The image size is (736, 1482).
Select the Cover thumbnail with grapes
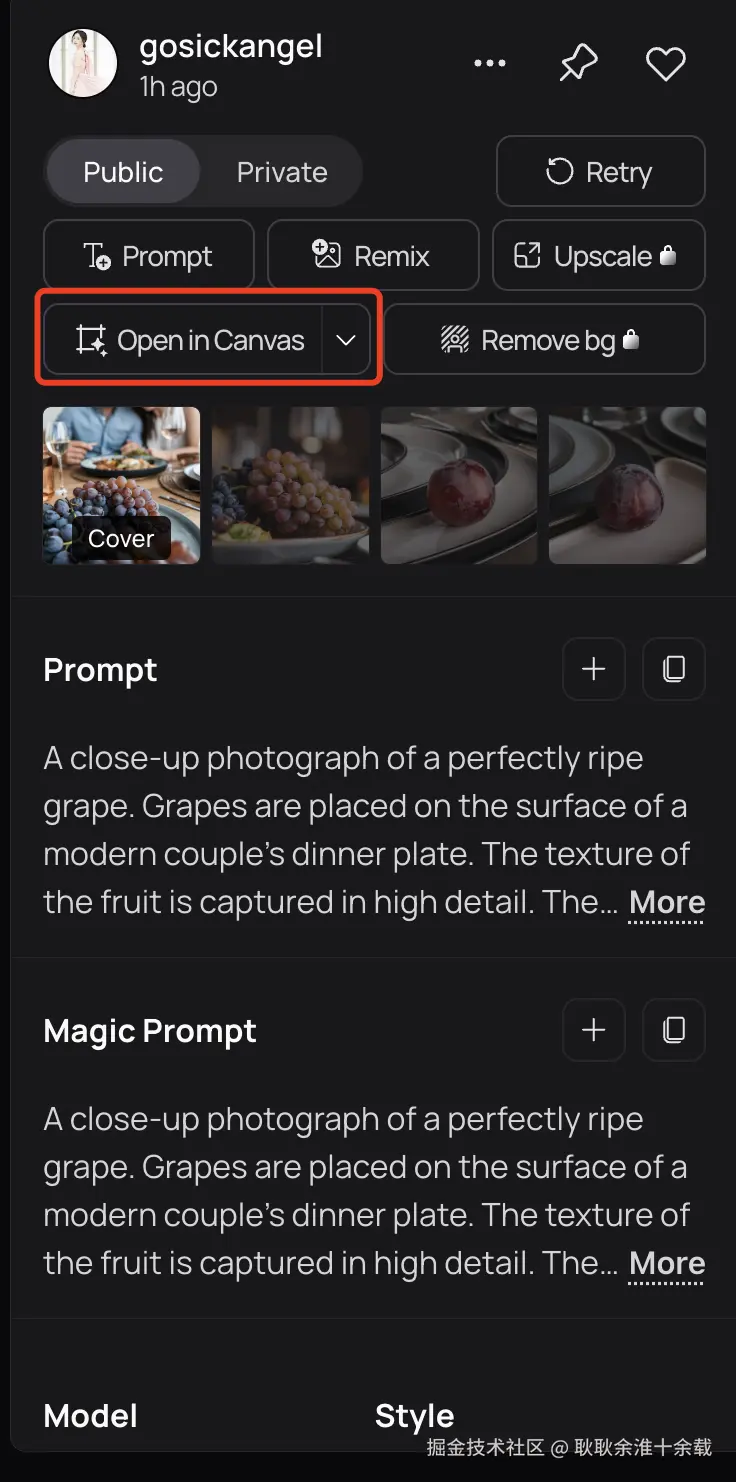[121, 485]
